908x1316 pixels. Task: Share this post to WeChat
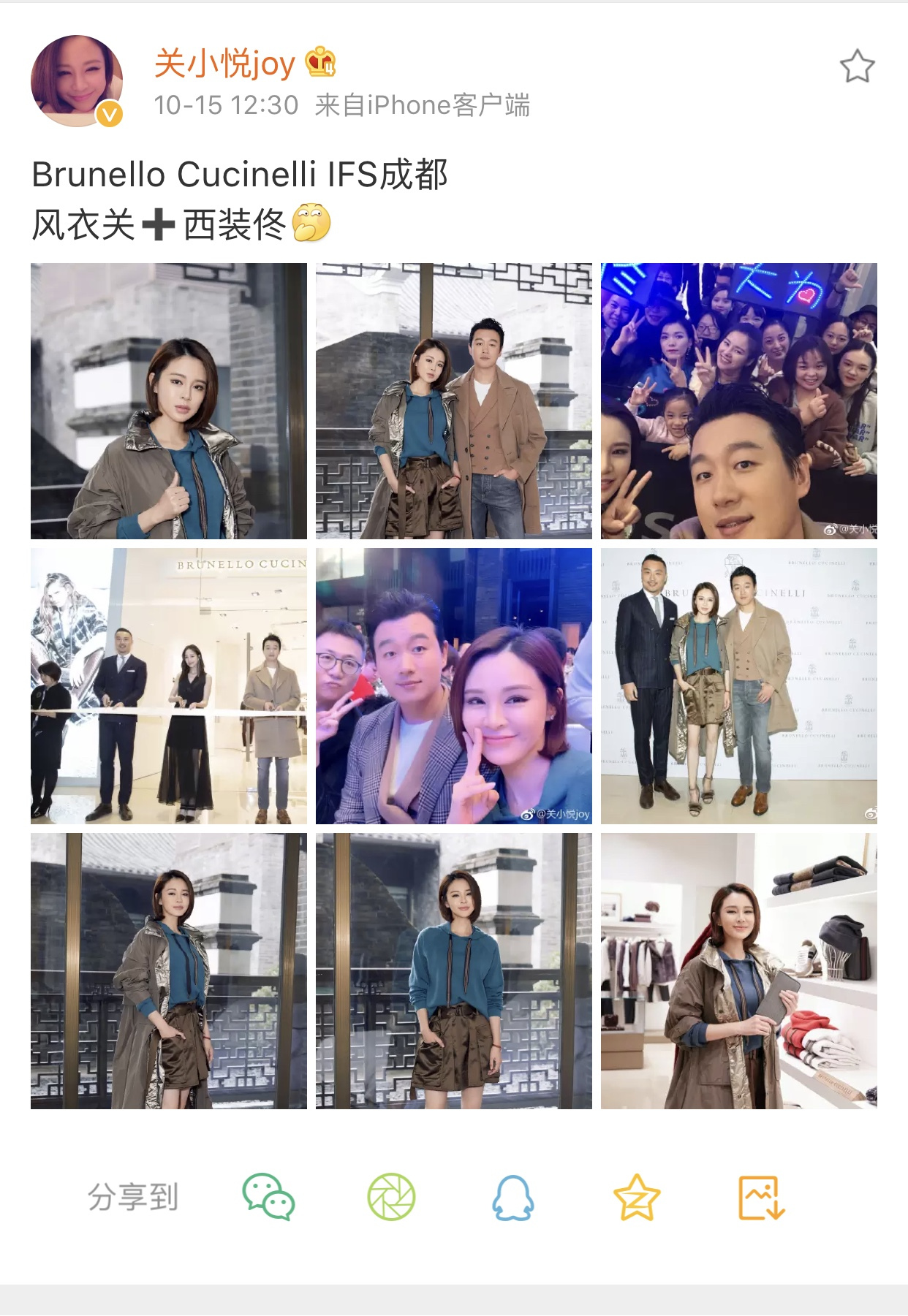click(x=268, y=1197)
